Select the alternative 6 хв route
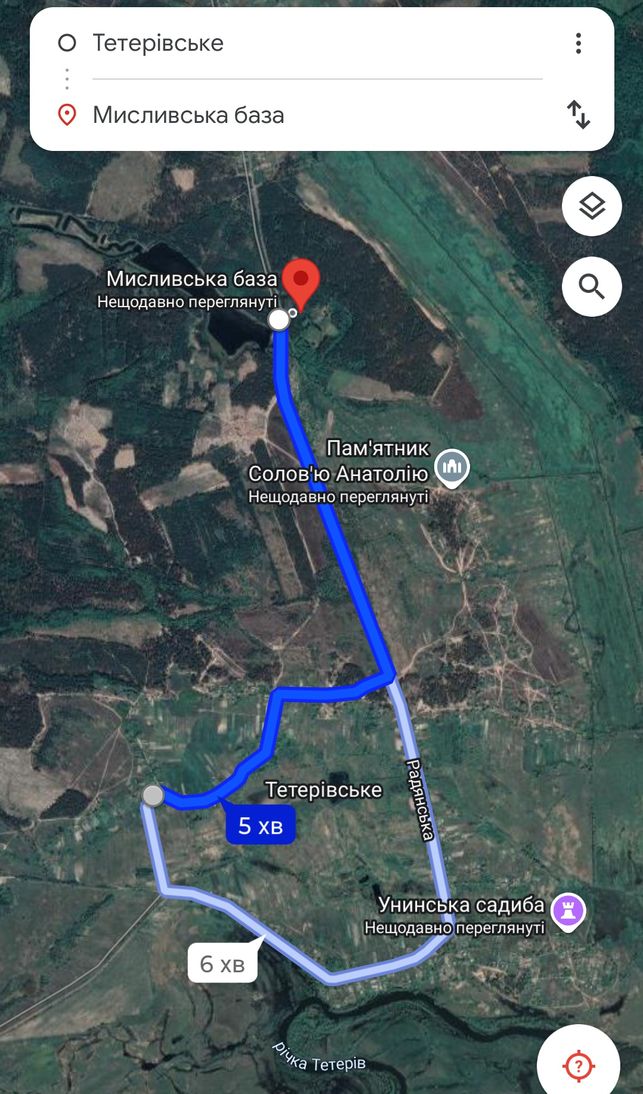The height and width of the screenshot is (1094, 643). [x=222, y=964]
